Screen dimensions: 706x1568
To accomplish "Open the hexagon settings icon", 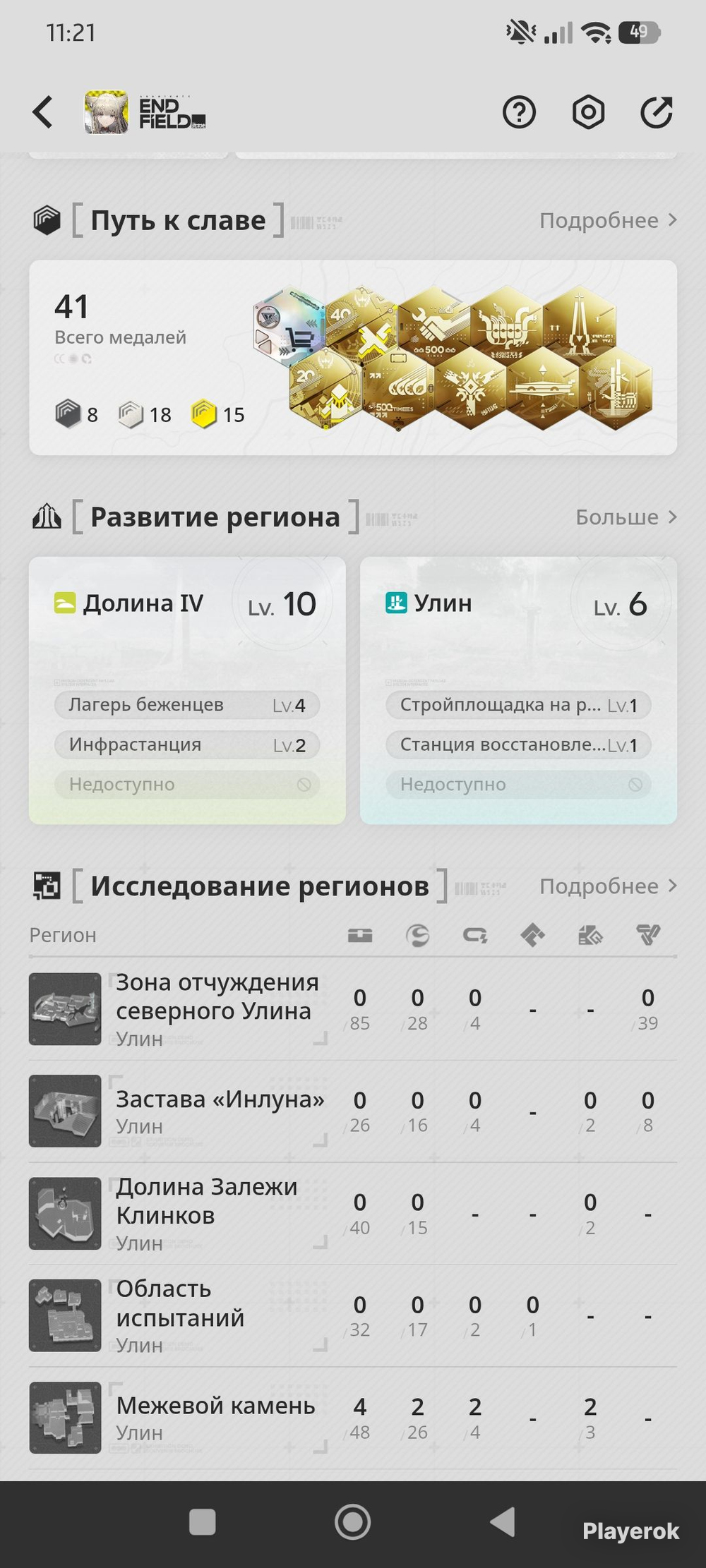I will click(x=588, y=113).
